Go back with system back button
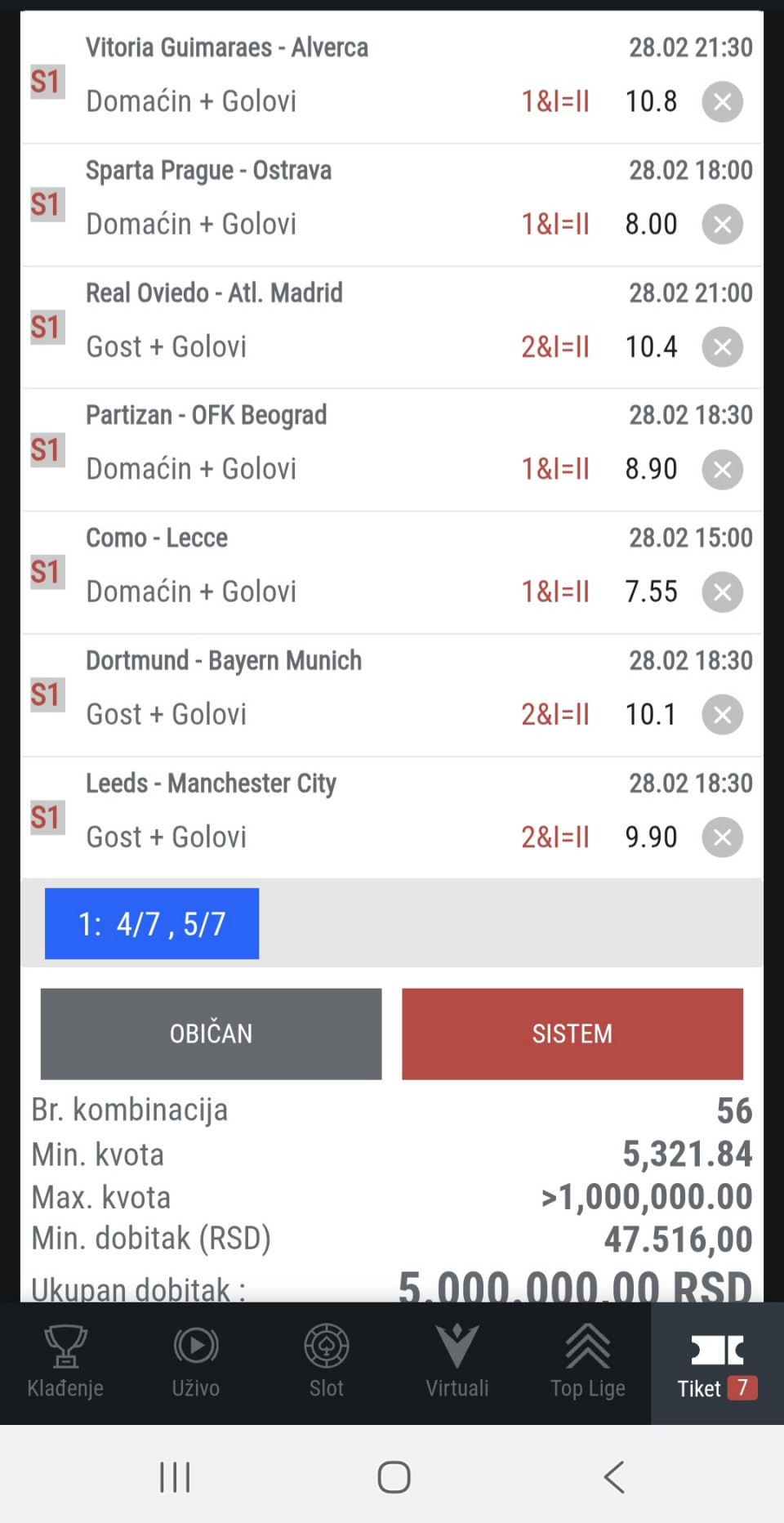 tap(614, 1476)
